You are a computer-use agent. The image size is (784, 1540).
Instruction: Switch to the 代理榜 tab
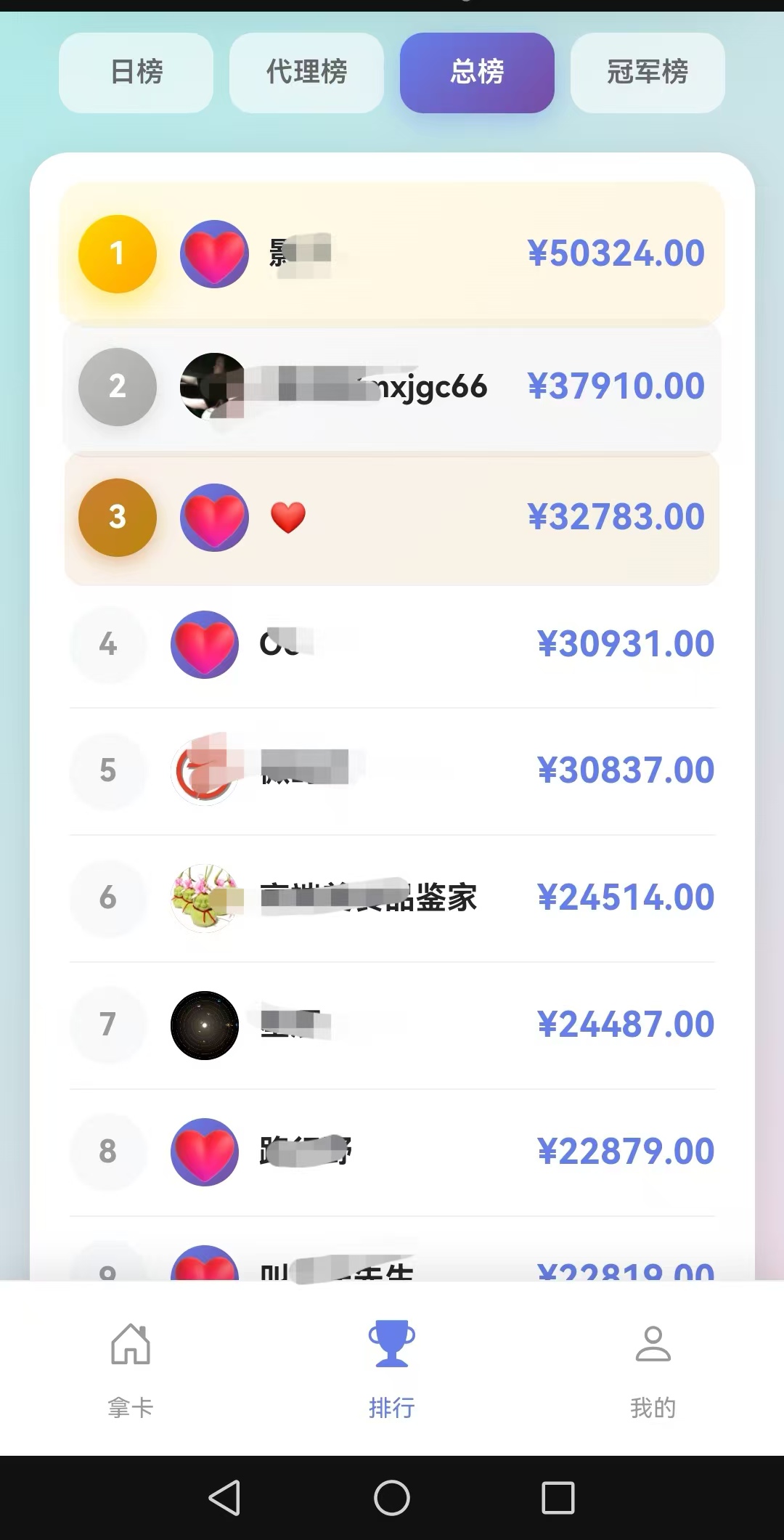[306, 72]
